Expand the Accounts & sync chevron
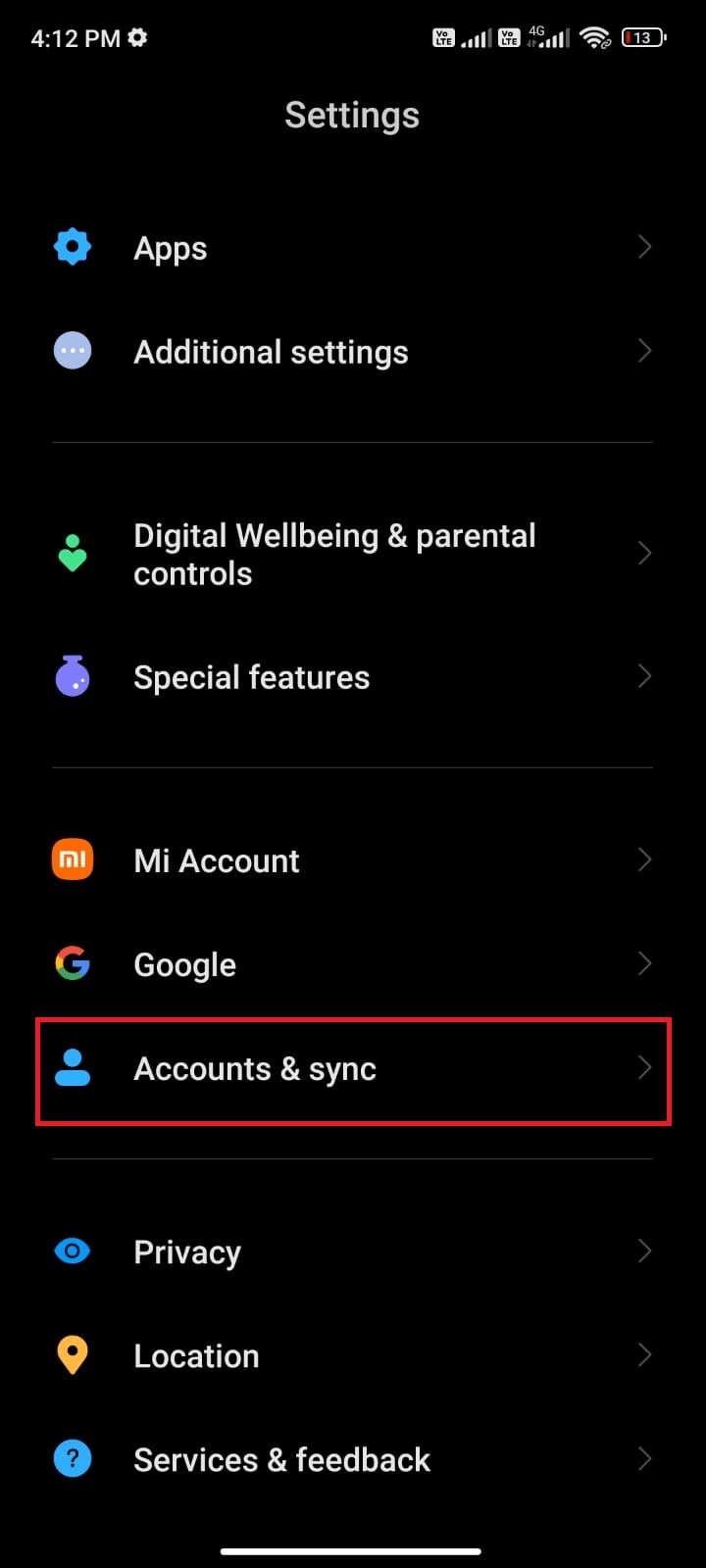This screenshot has height=1568, width=706. click(x=644, y=1068)
